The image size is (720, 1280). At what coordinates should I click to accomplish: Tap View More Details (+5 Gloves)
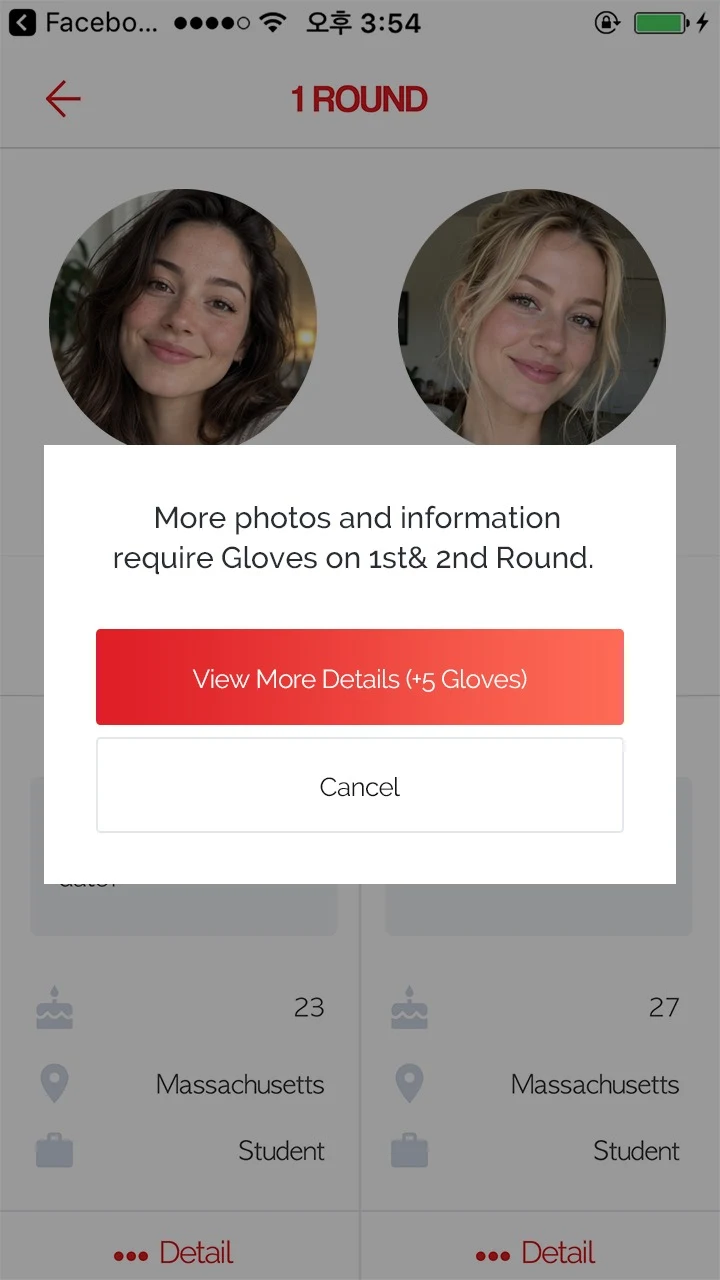[x=360, y=677]
